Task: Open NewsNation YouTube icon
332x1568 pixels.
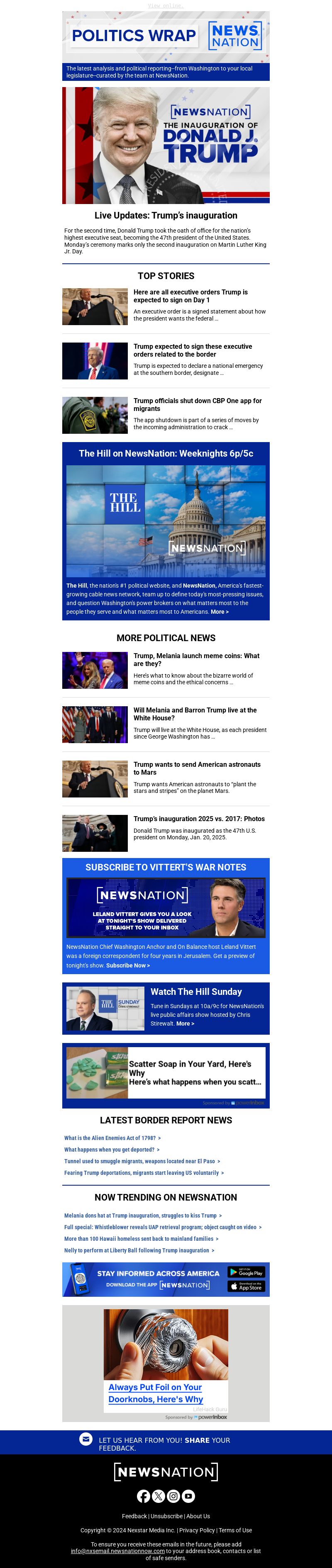Action: point(189,1496)
